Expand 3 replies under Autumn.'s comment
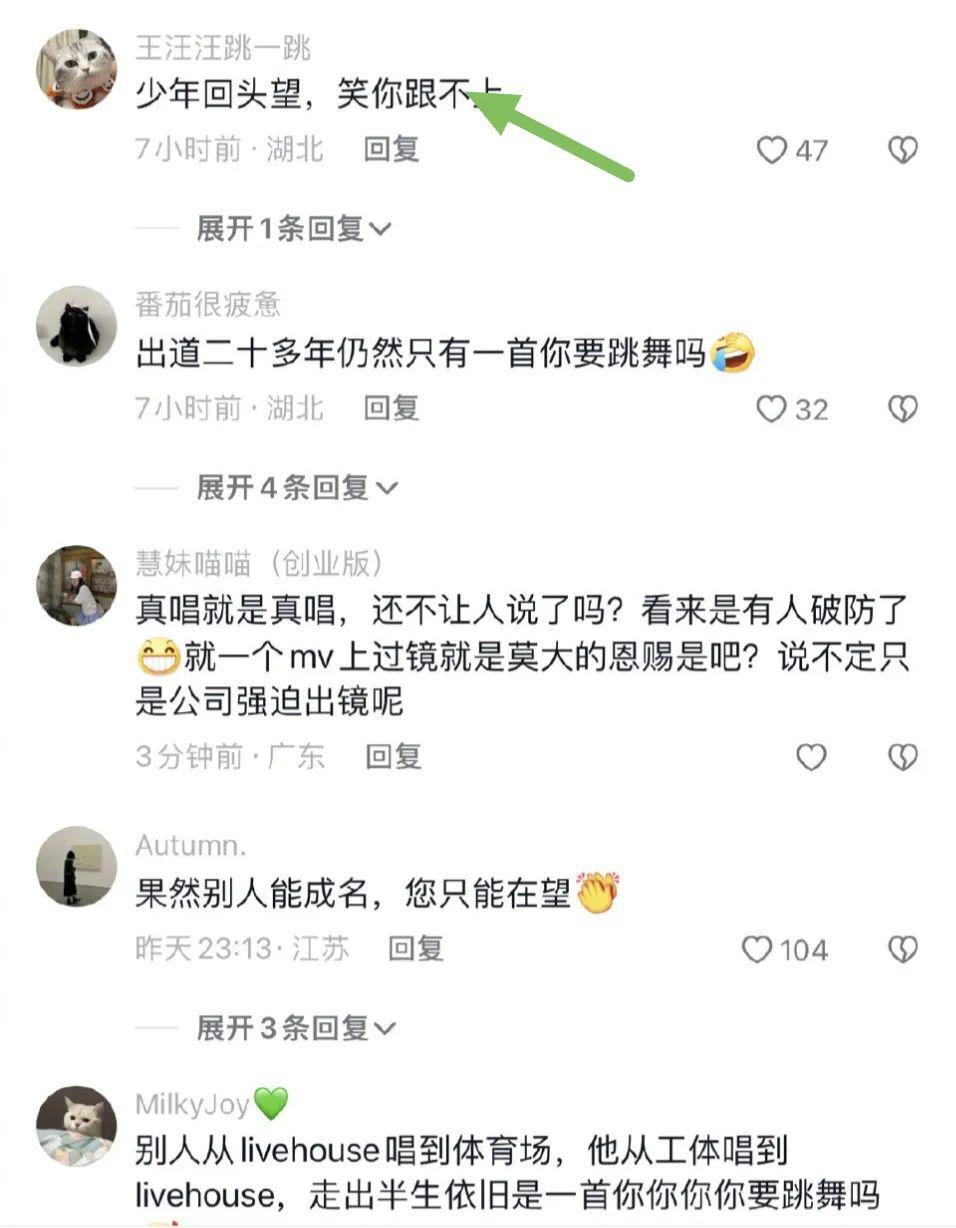 295,1027
